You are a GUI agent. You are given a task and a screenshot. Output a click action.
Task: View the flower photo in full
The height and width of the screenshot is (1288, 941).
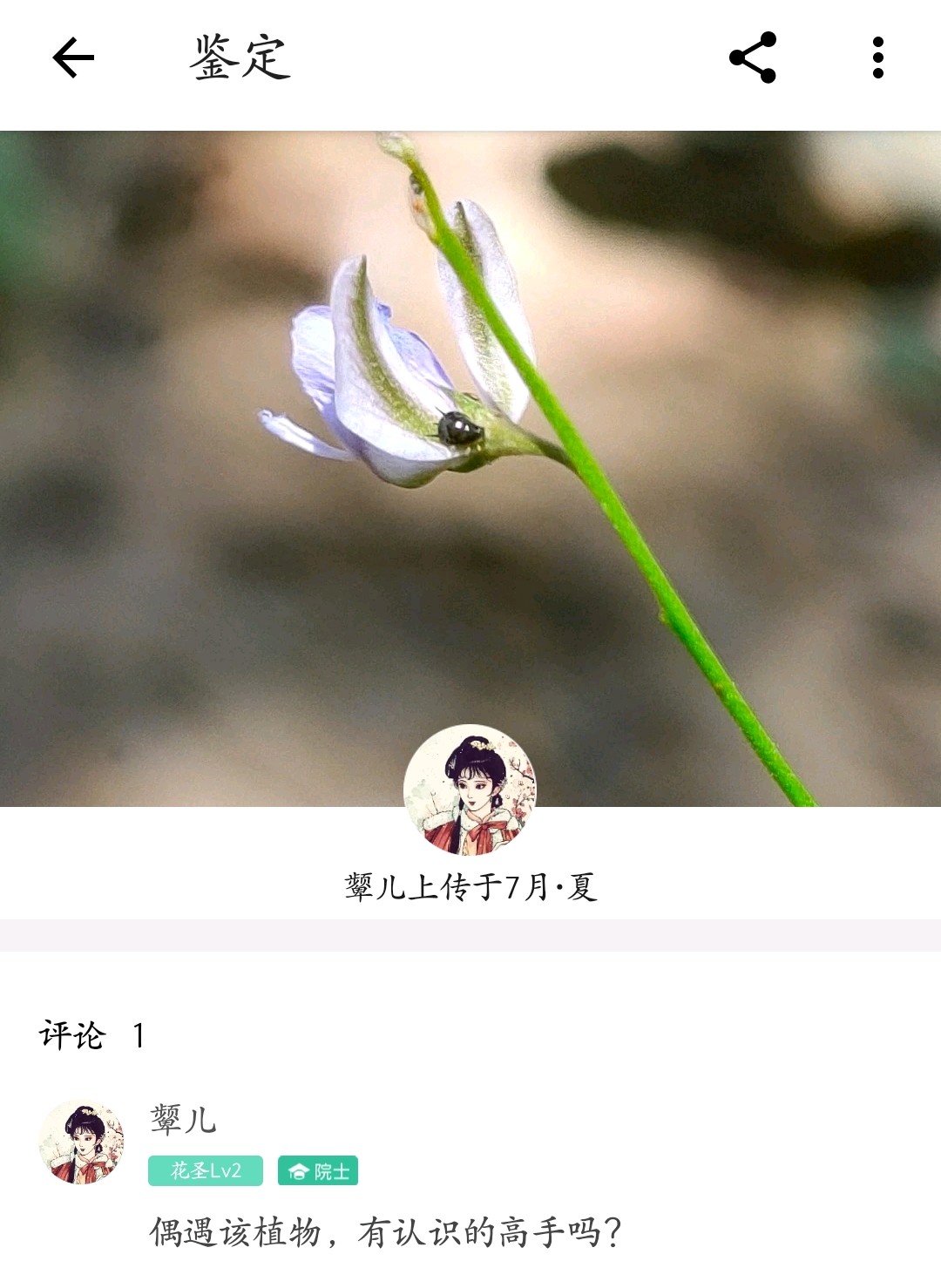pyautogui.click(x=470, y=436)
